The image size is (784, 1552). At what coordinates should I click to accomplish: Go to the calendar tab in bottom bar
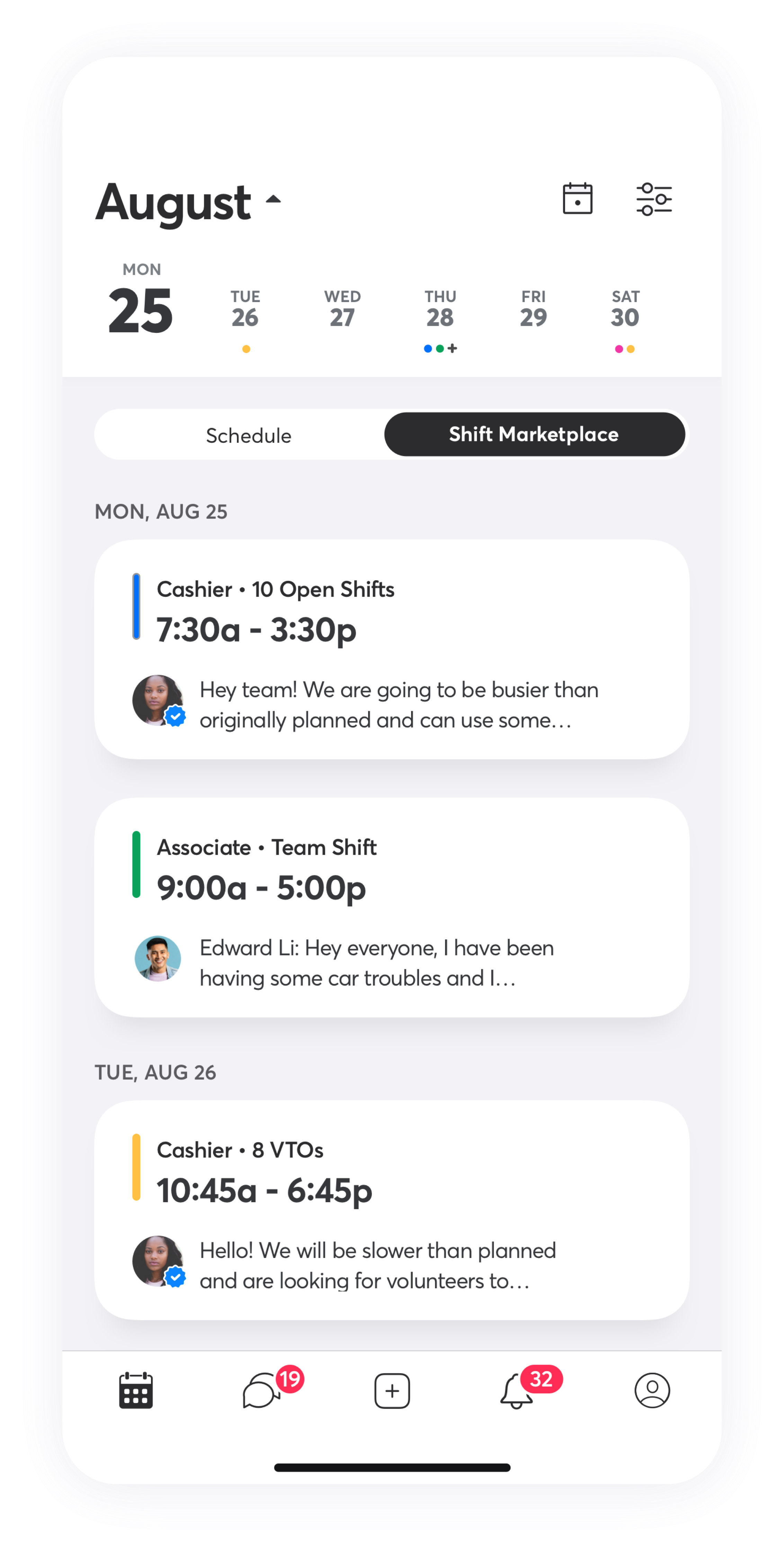click(x=136, y=1391)
